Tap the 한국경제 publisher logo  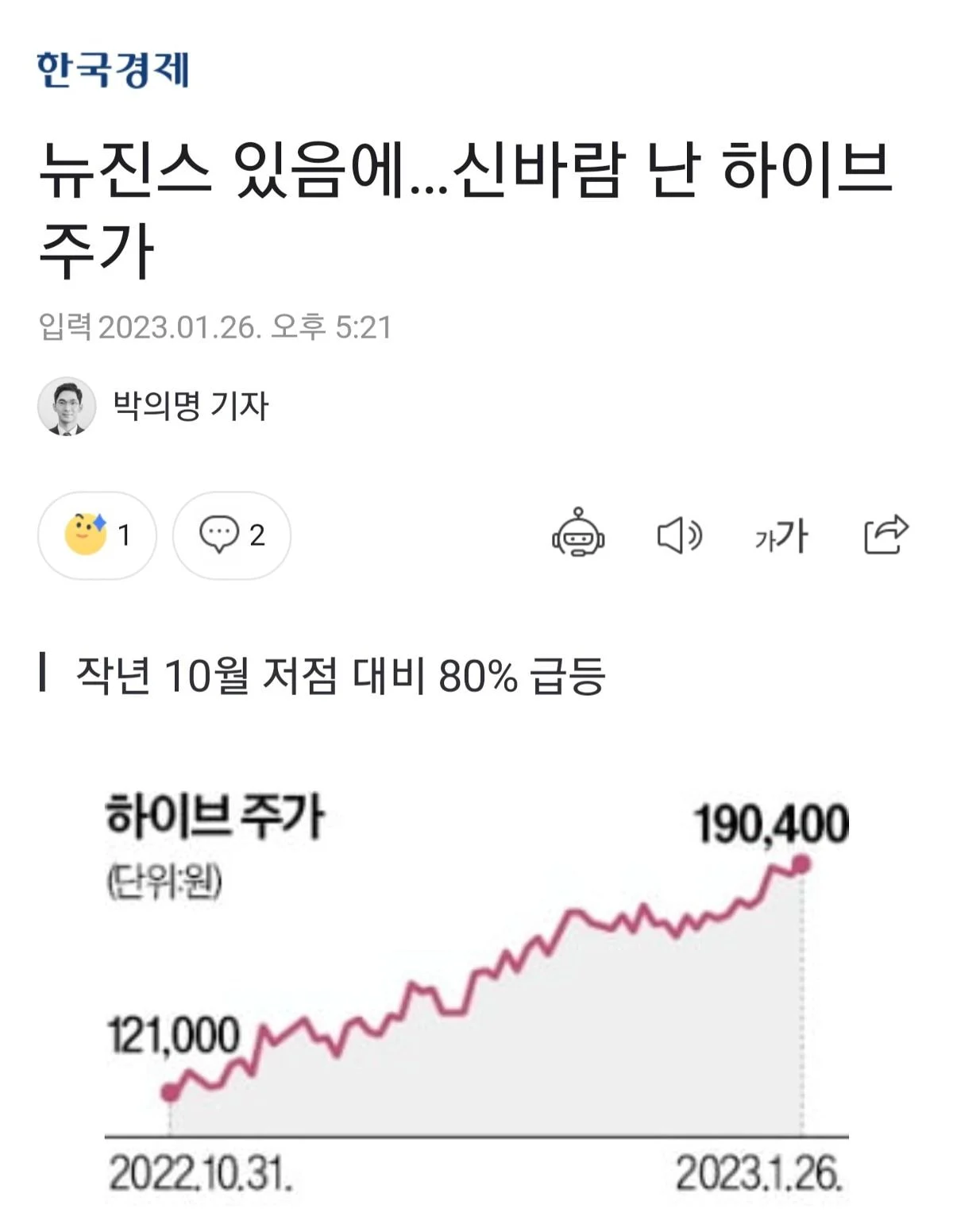pos(113,70)
